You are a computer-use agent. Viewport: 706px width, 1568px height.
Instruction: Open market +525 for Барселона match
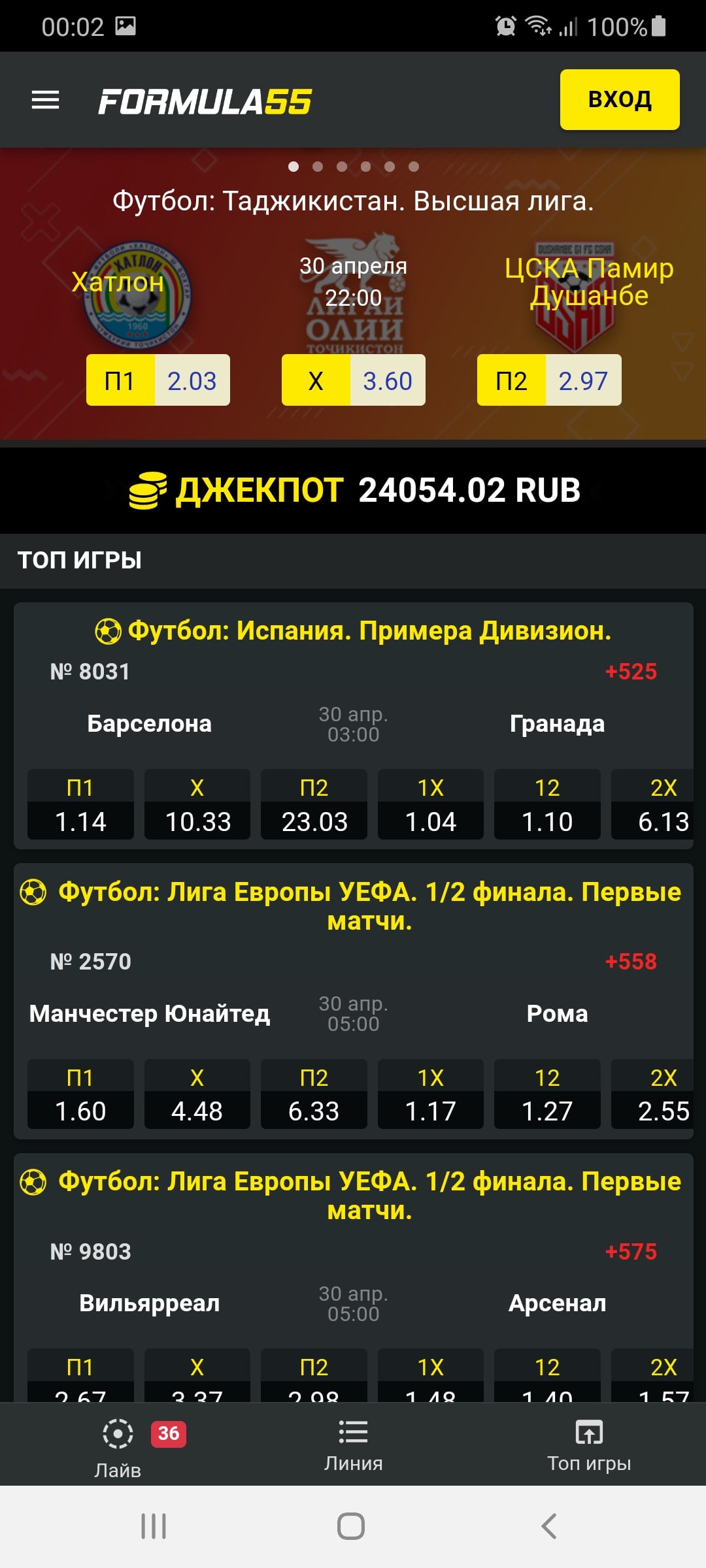pos(631,670)
